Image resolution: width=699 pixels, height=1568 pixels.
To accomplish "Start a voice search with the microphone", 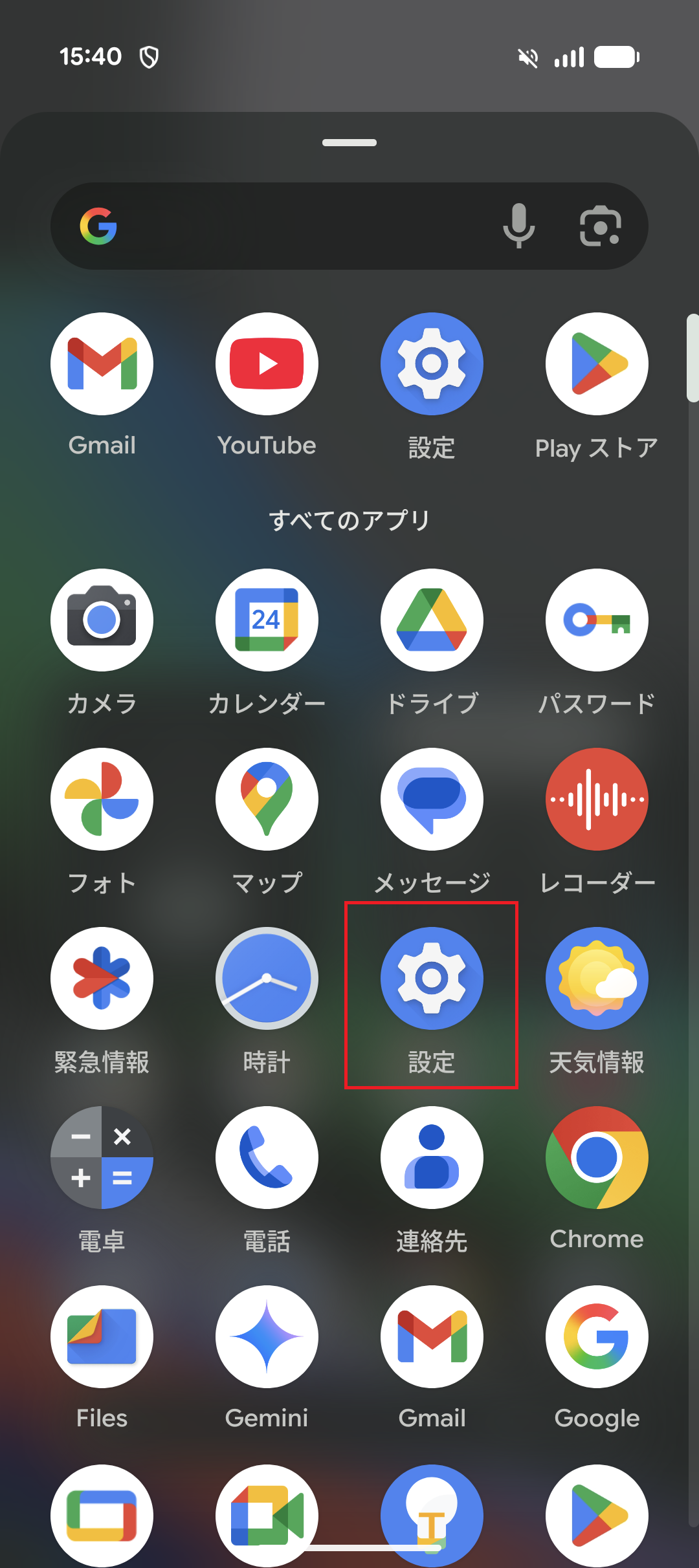I will coord(519,225).
